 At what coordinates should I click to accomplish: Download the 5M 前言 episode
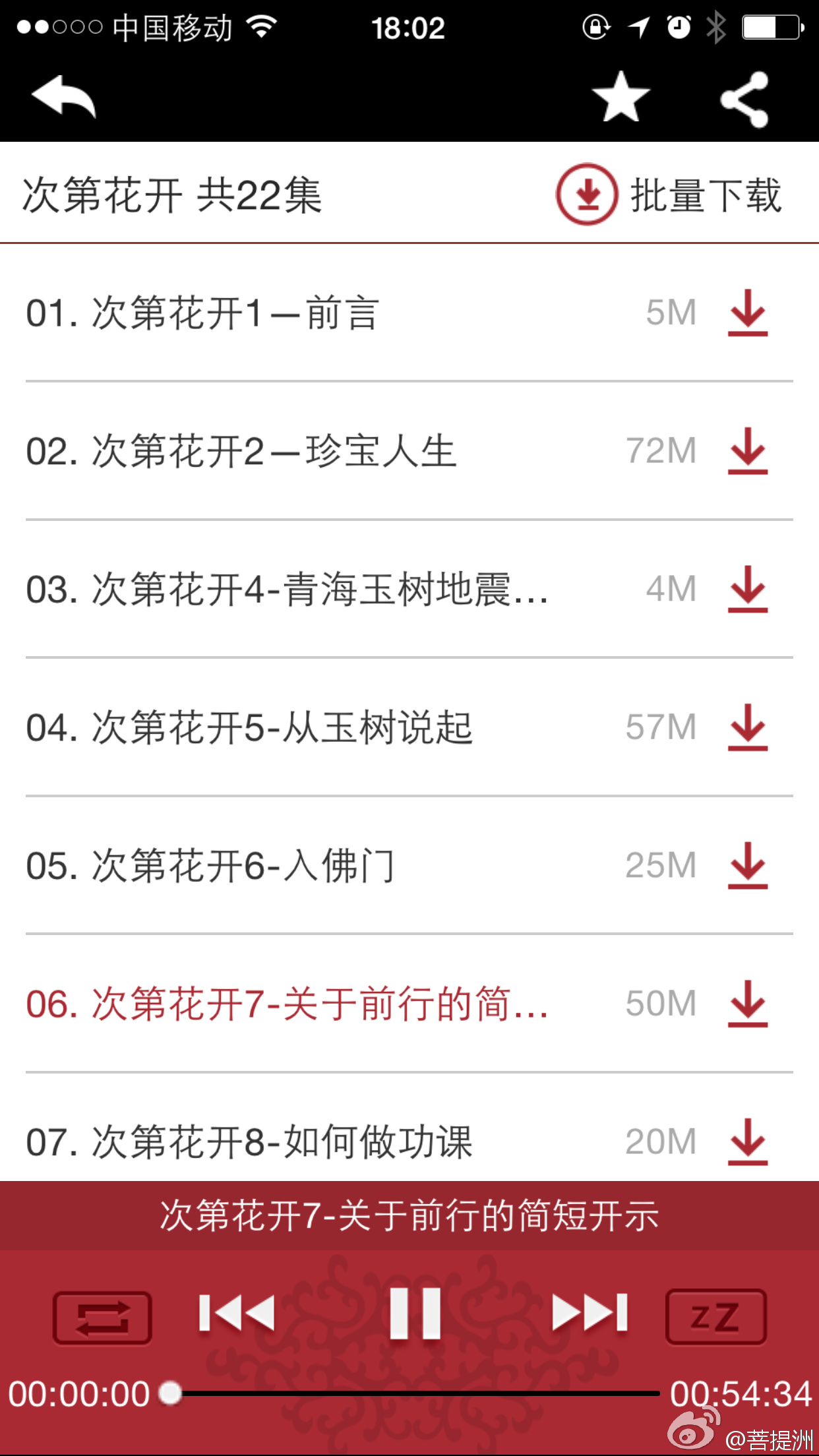pyautogui.click(x=748, y=313)
